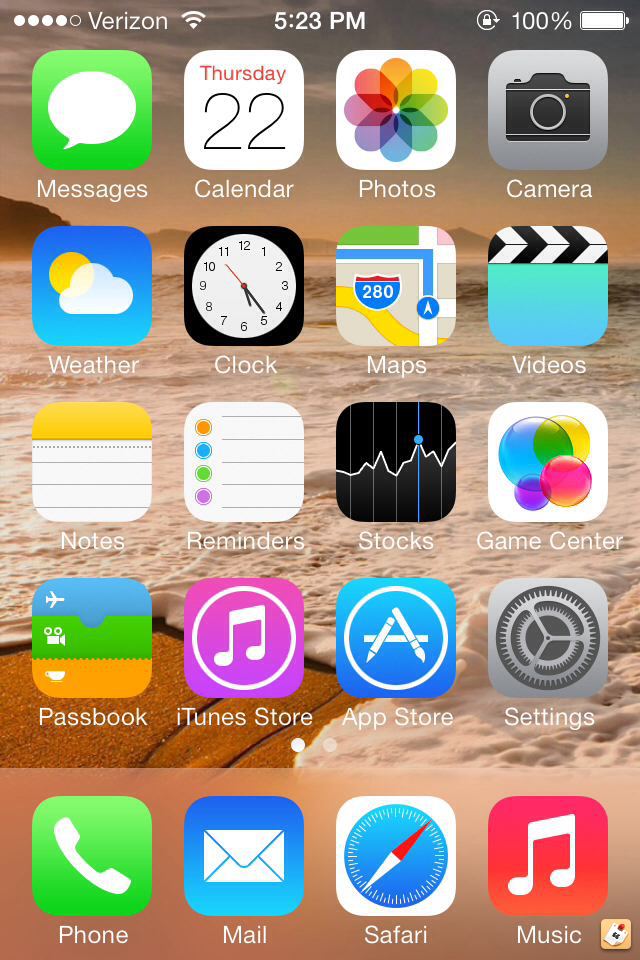Open the Clock app
The height and width of the screenshot is (960, 640).
click(x=244, y=286)
